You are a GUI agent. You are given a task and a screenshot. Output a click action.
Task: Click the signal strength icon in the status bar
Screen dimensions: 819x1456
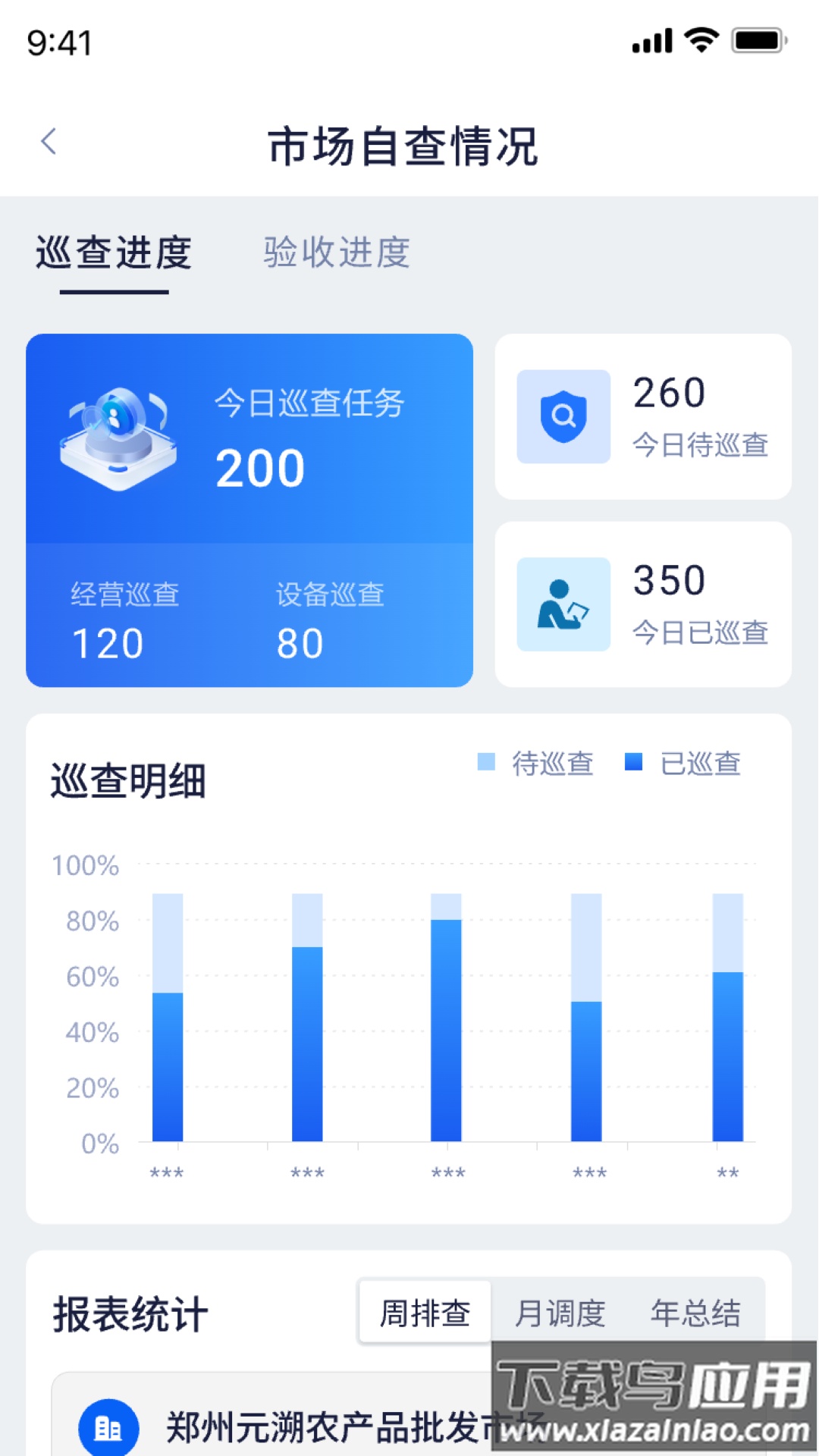652,42
